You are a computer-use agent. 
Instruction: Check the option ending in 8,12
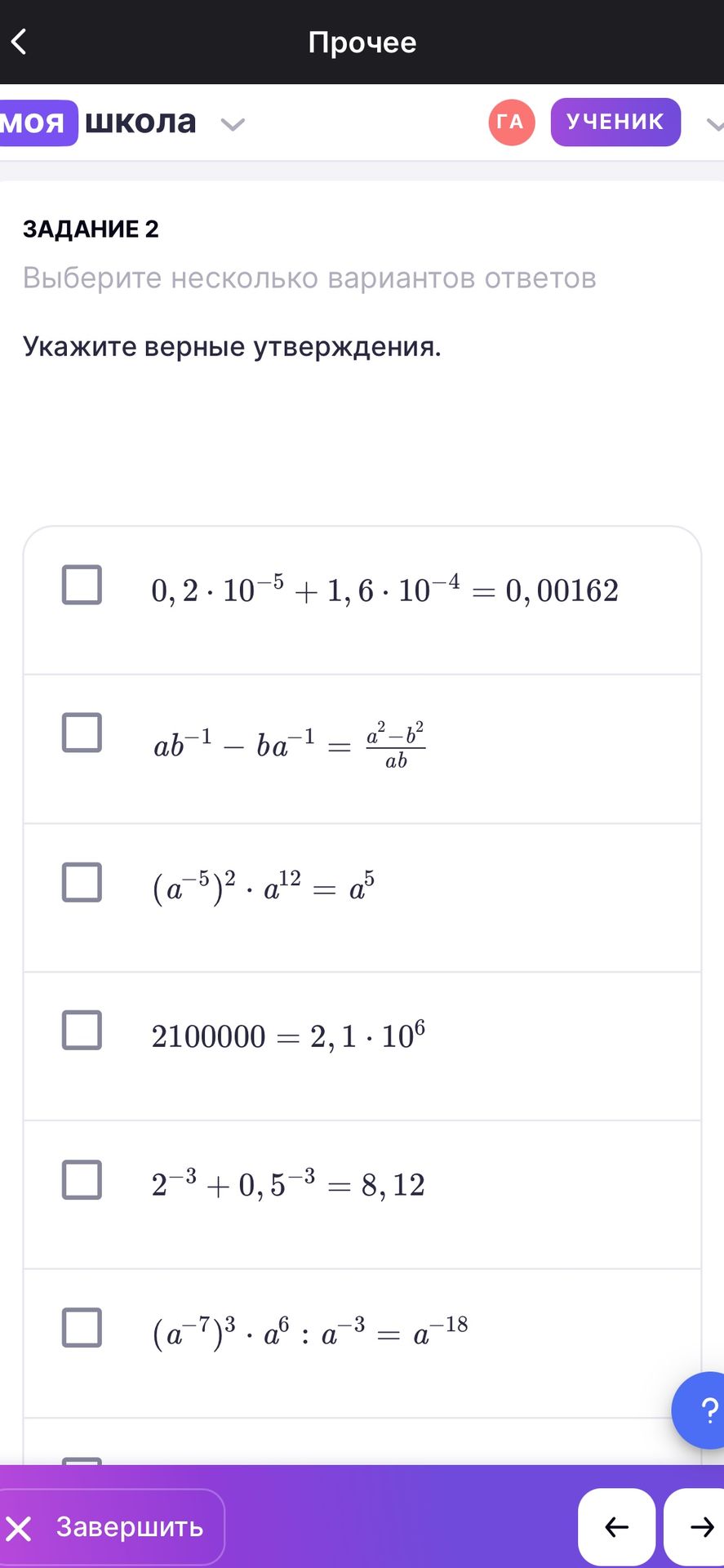(82, 1179)
